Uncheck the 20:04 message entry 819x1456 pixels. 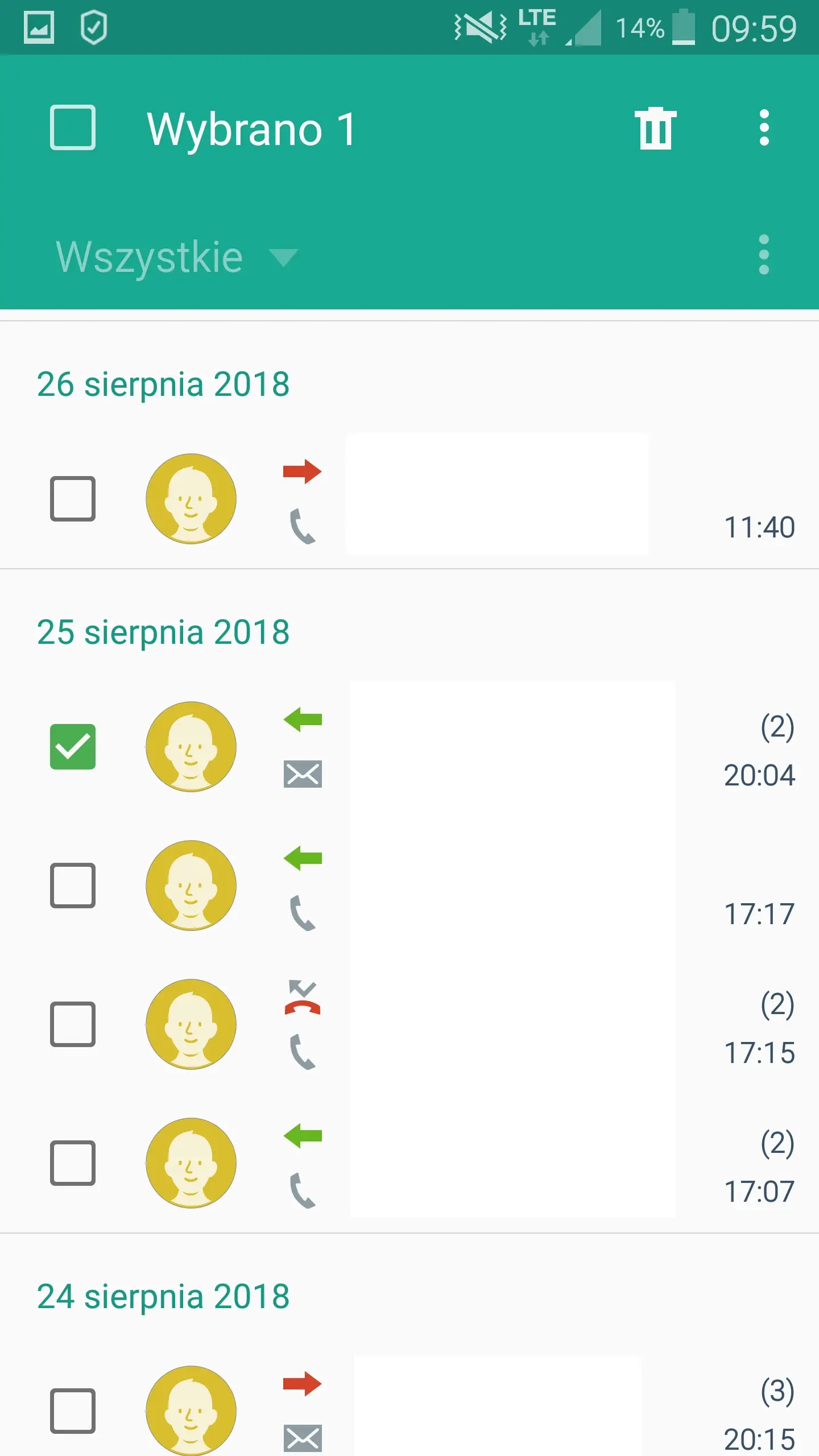click(73, 747)
